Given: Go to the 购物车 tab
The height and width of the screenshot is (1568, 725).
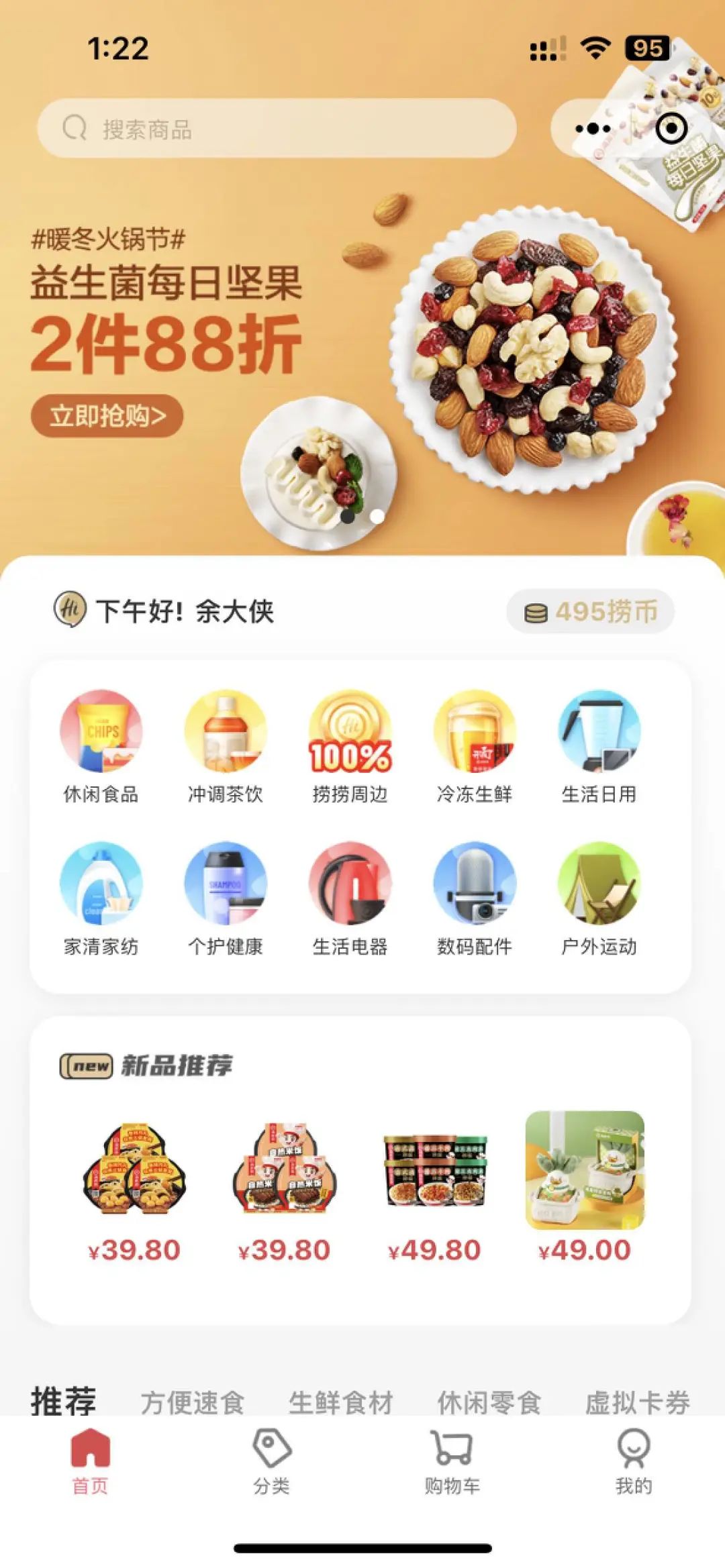Looking at the screenshot, I should (x=452, y=1460).
